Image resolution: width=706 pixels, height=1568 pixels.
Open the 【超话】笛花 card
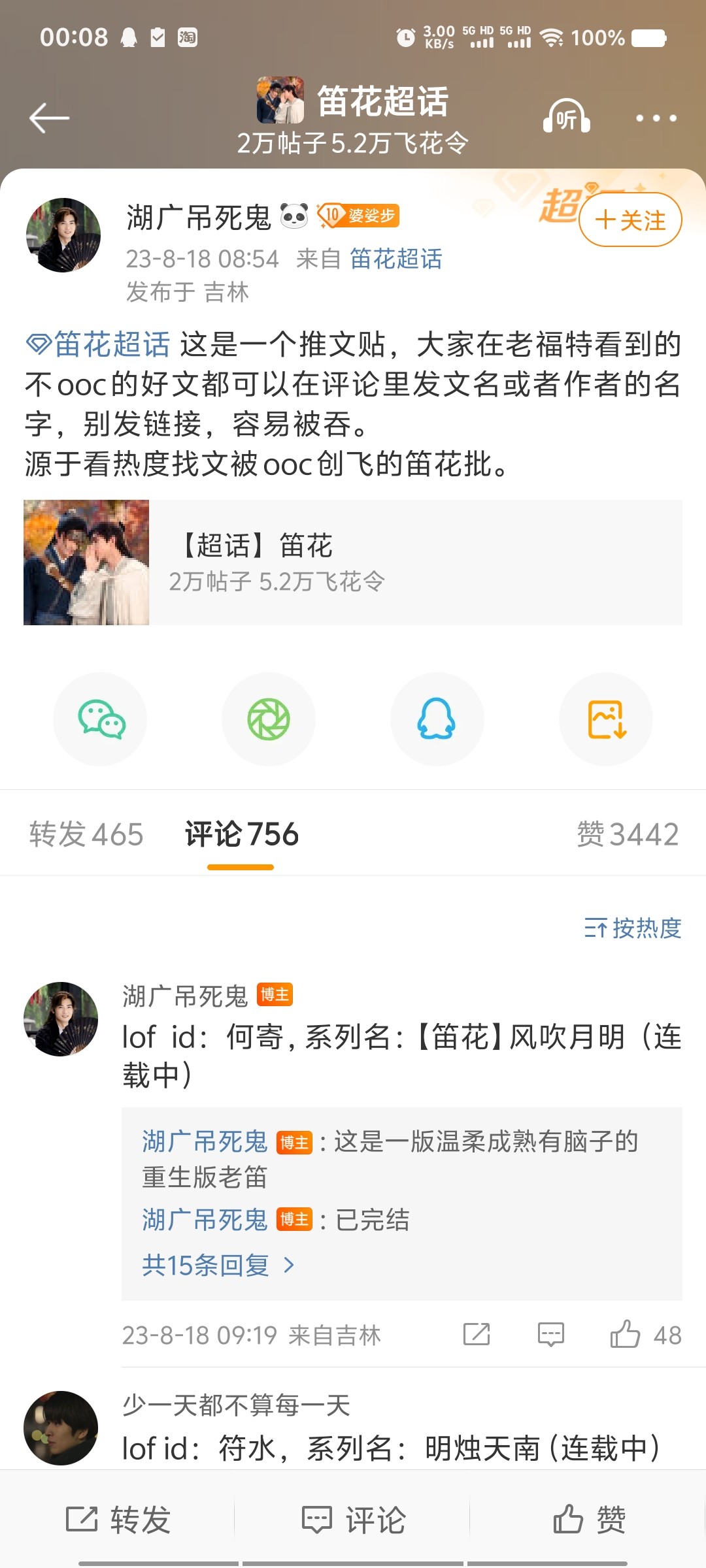click(353, 563)
